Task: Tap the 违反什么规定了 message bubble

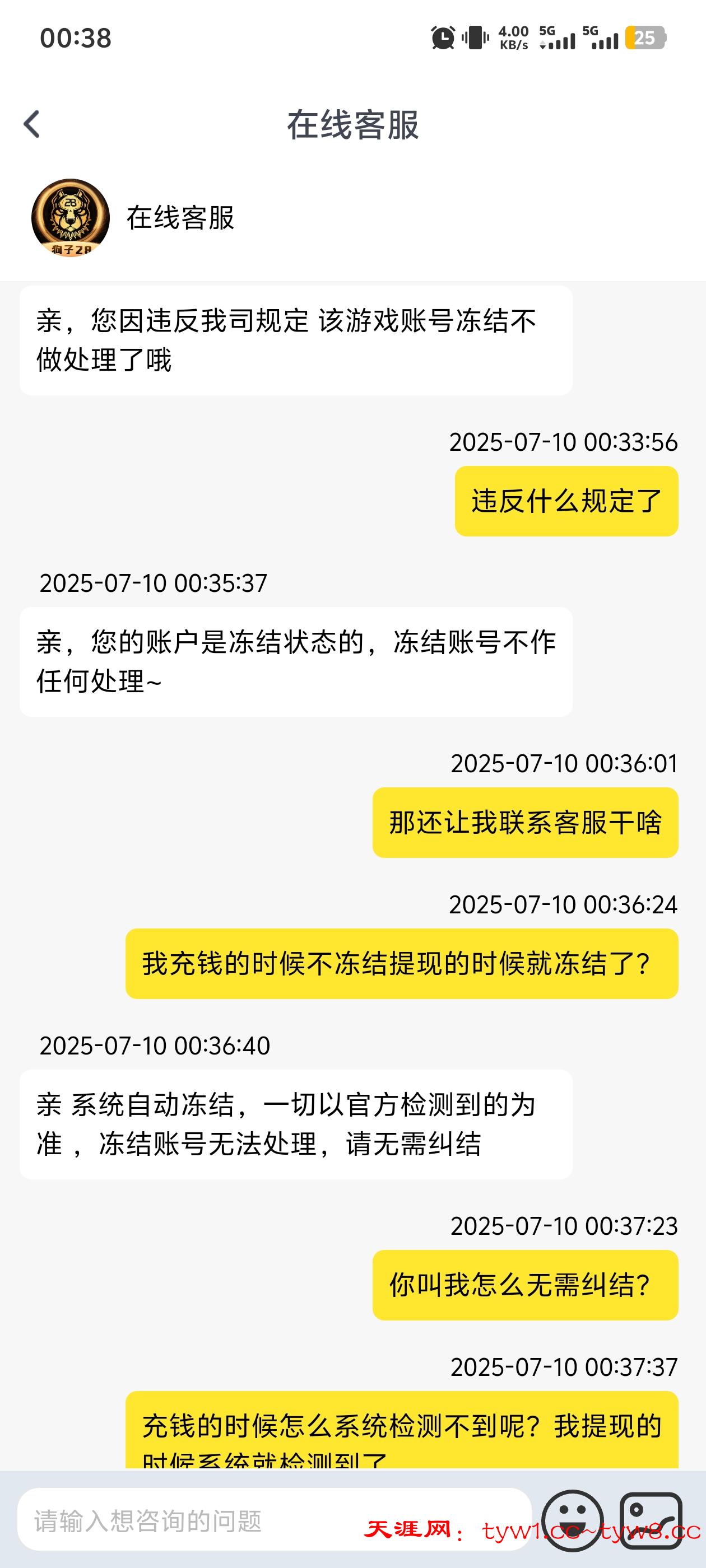Action: (566, 501)
